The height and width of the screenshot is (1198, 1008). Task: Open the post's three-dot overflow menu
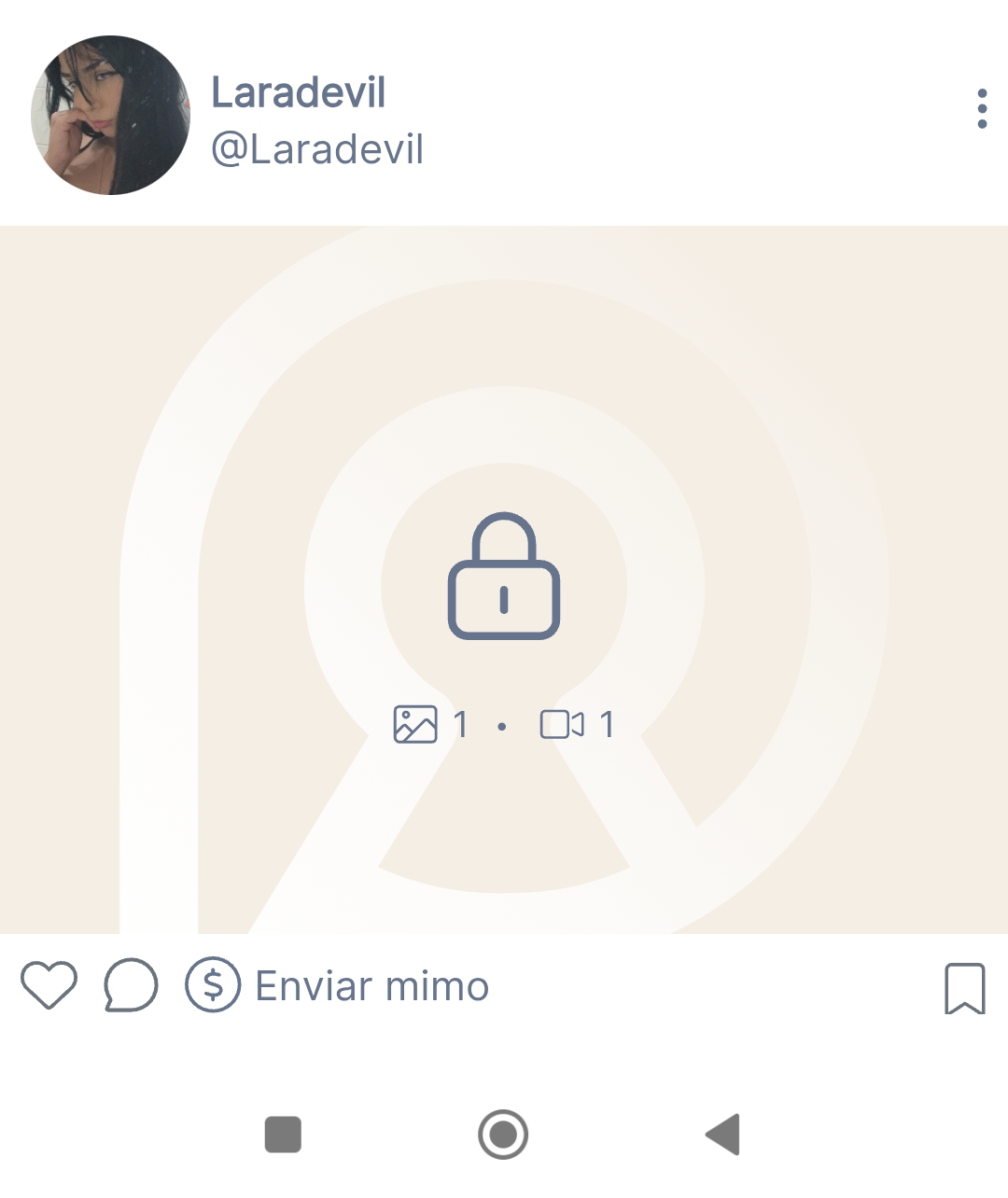click(982, 109)
